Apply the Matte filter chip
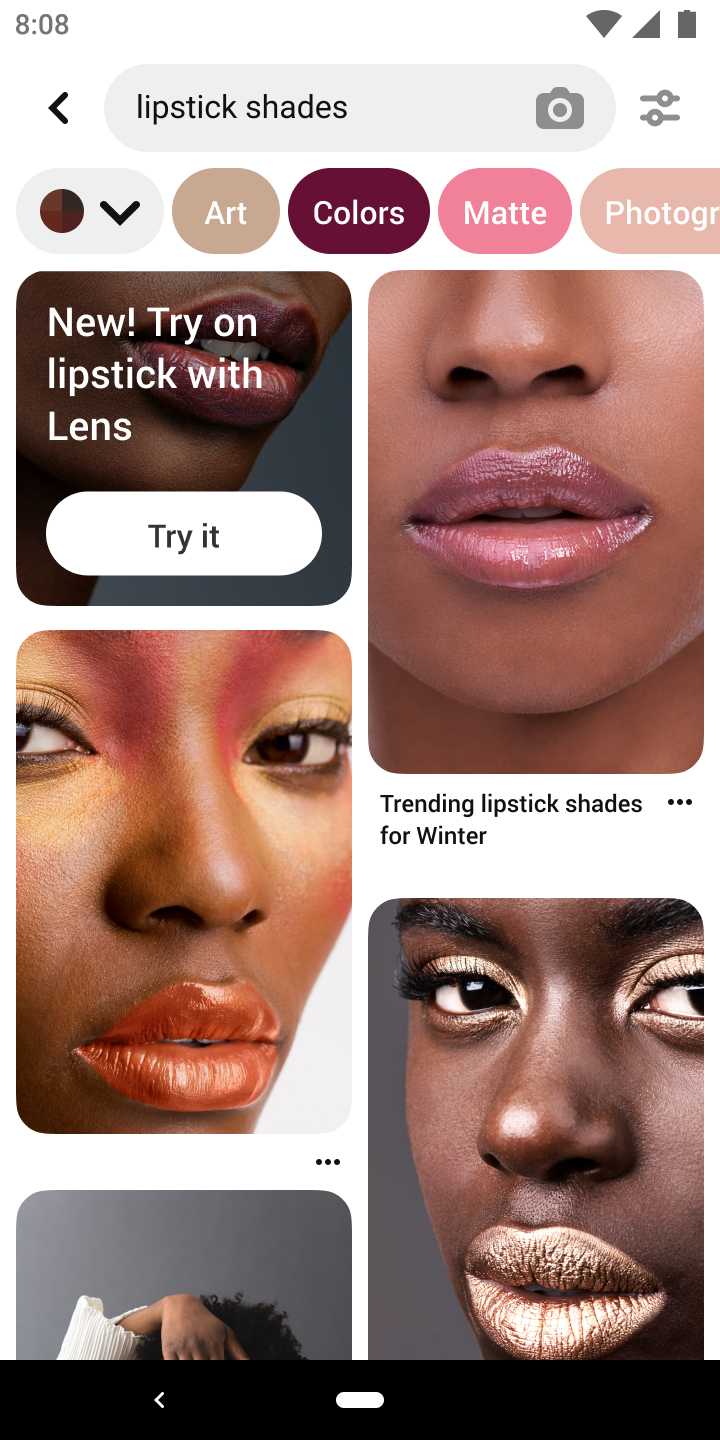 click(505, 212)
